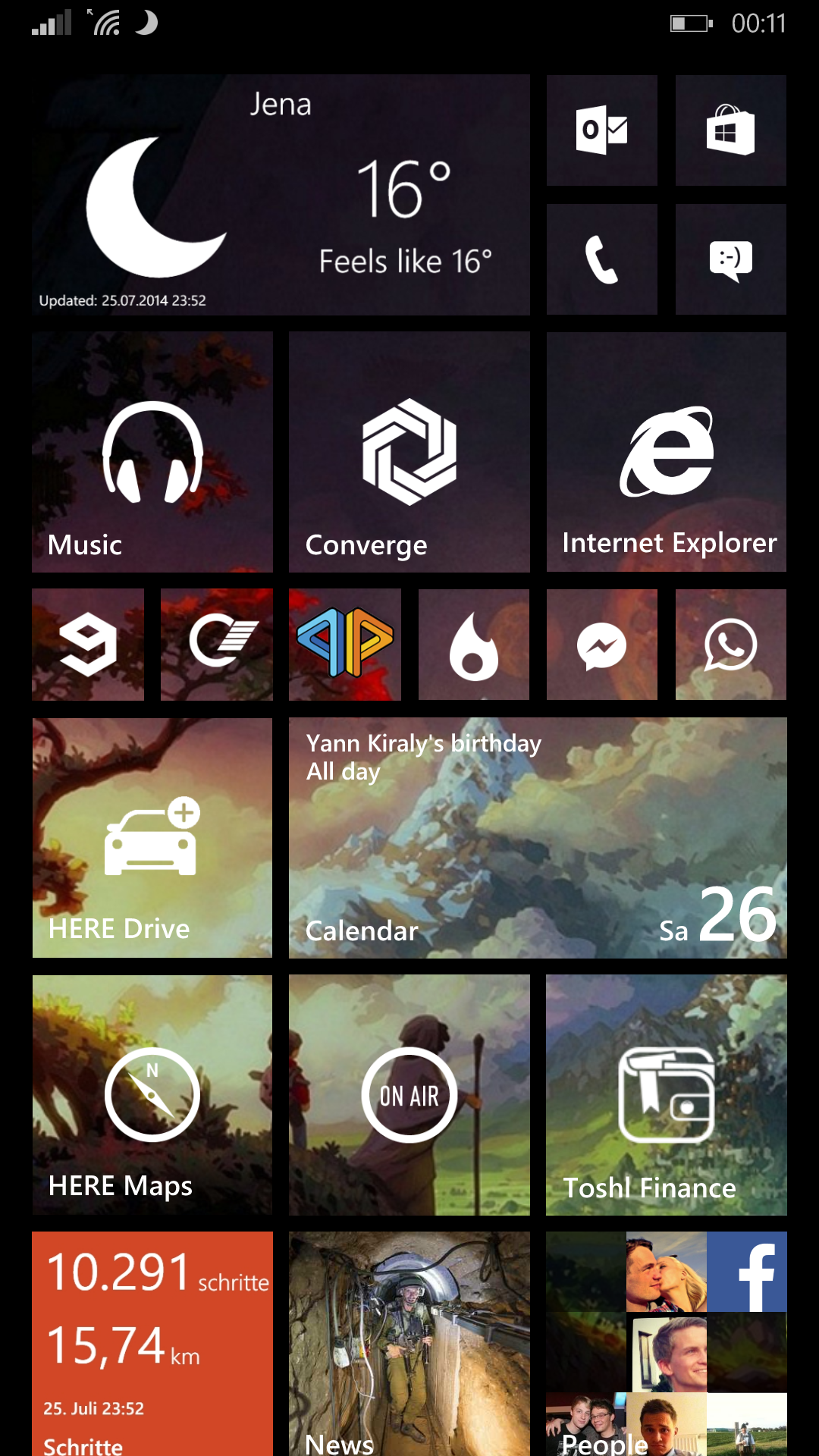Launch Internet Explorer

667,452
